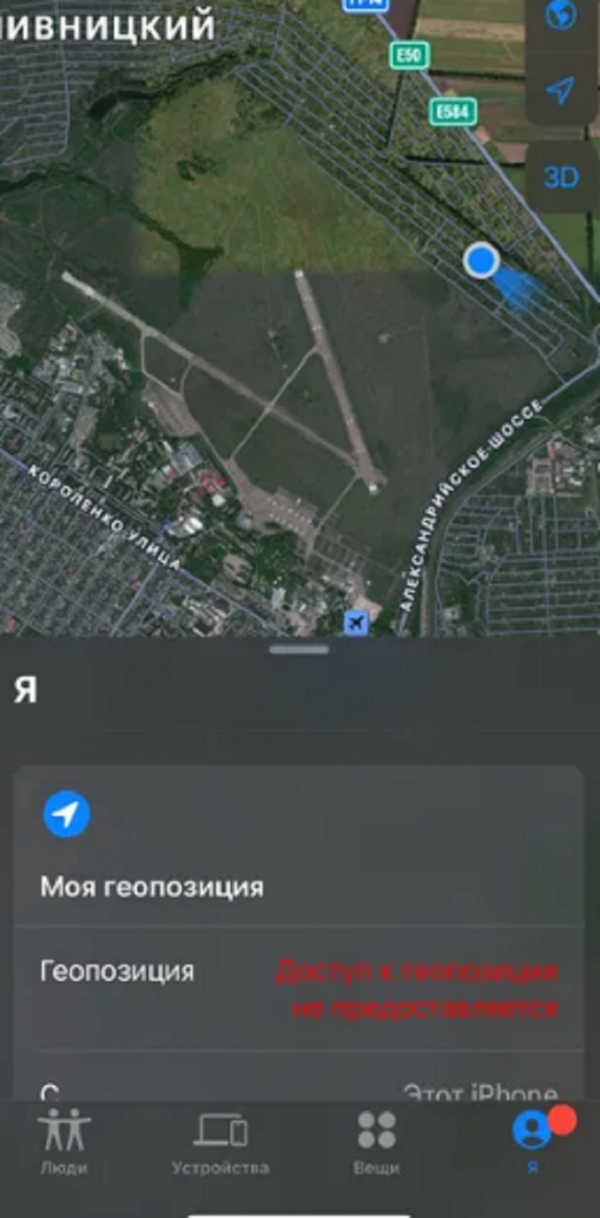
Task: Tap the airport marker on the map
Action: coord(355,623)
